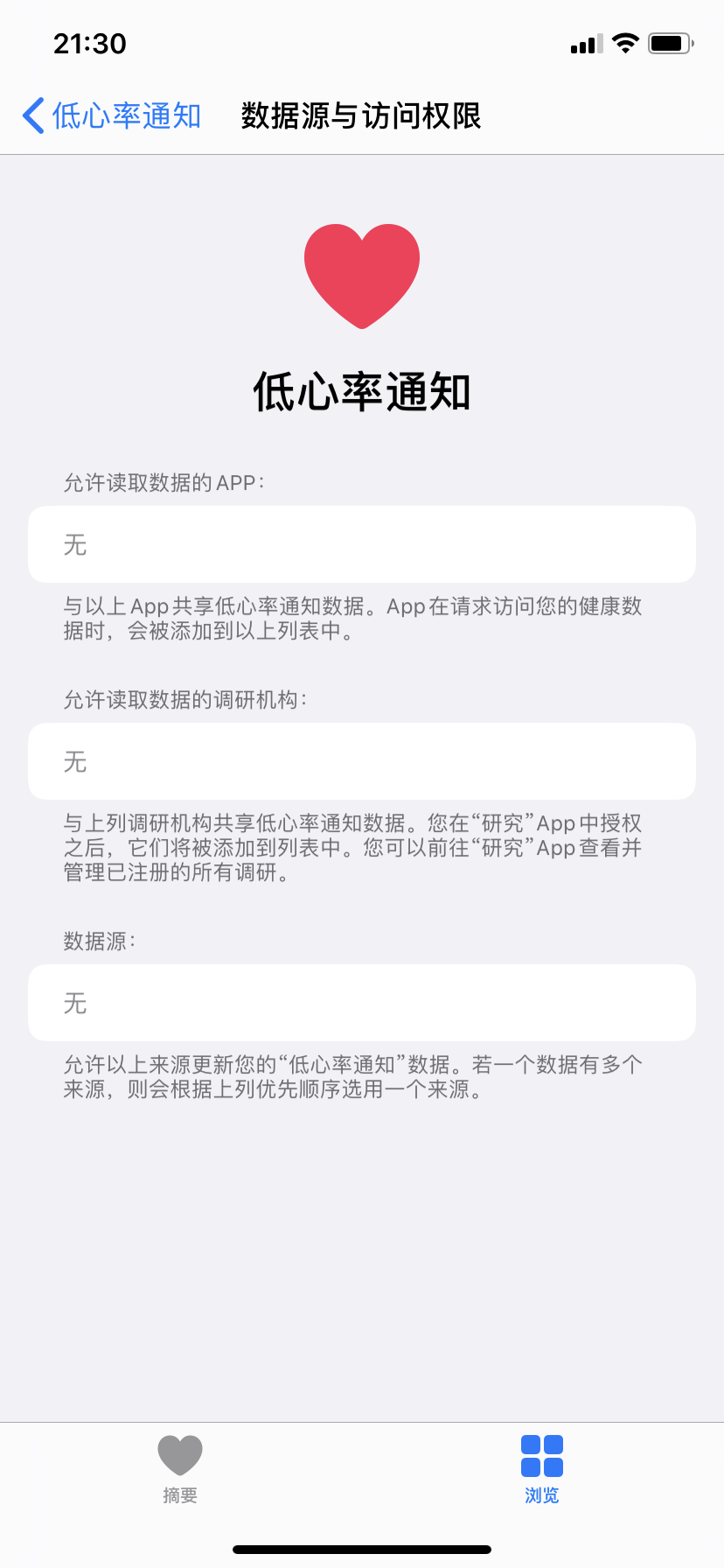
Task: Switch to the 摘要 tab
Action: click(180, 1470)
